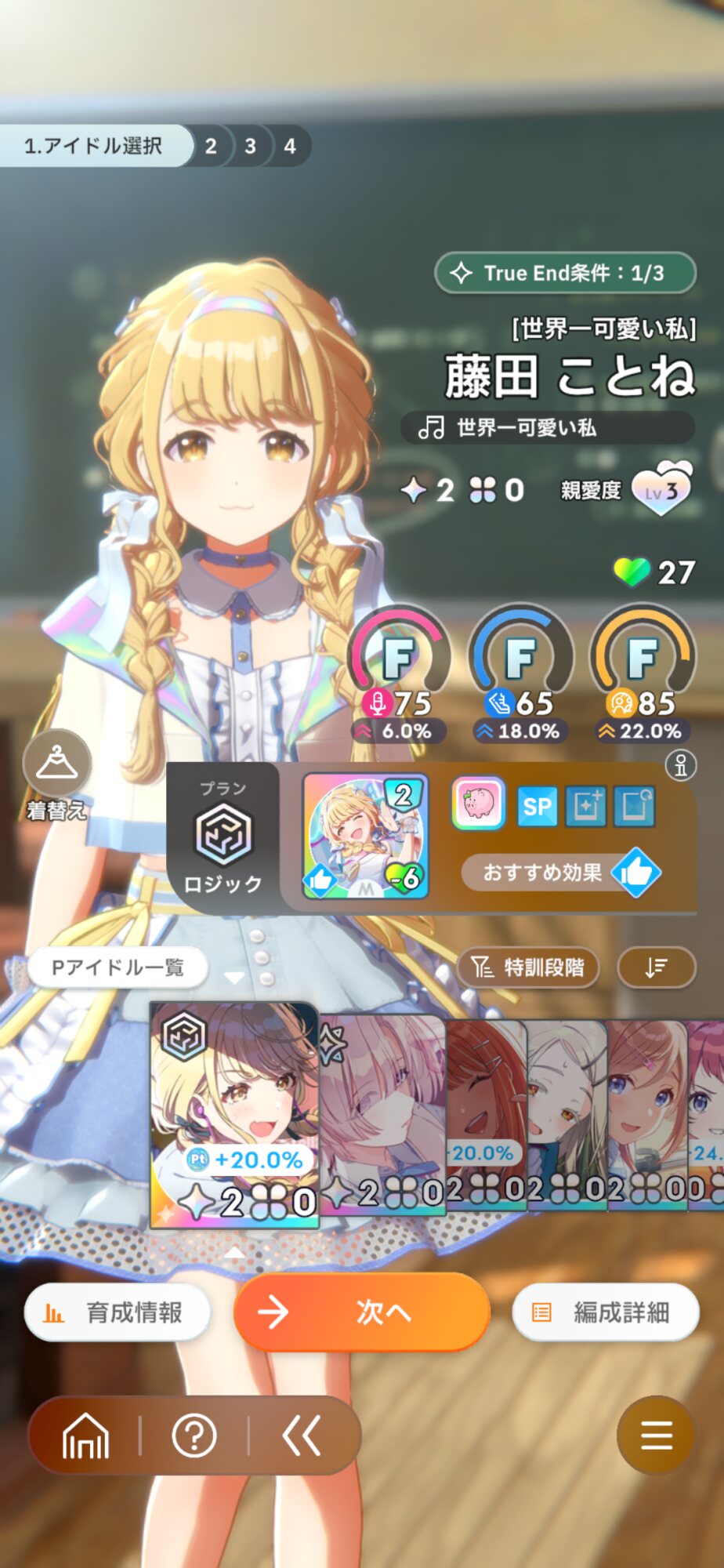Change the idol list sort order
Viewport: 724px width, 1568px height.
[x=656, y=967]
